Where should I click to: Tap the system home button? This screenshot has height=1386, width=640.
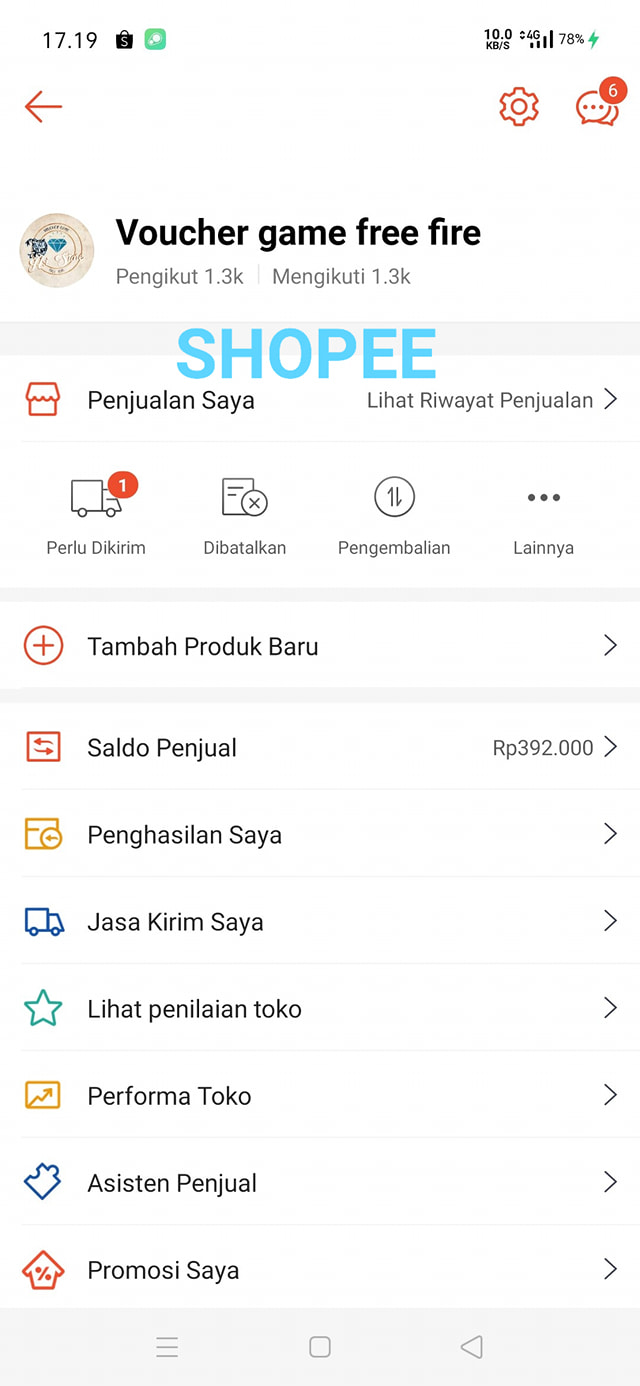[x=320, y=1347]
